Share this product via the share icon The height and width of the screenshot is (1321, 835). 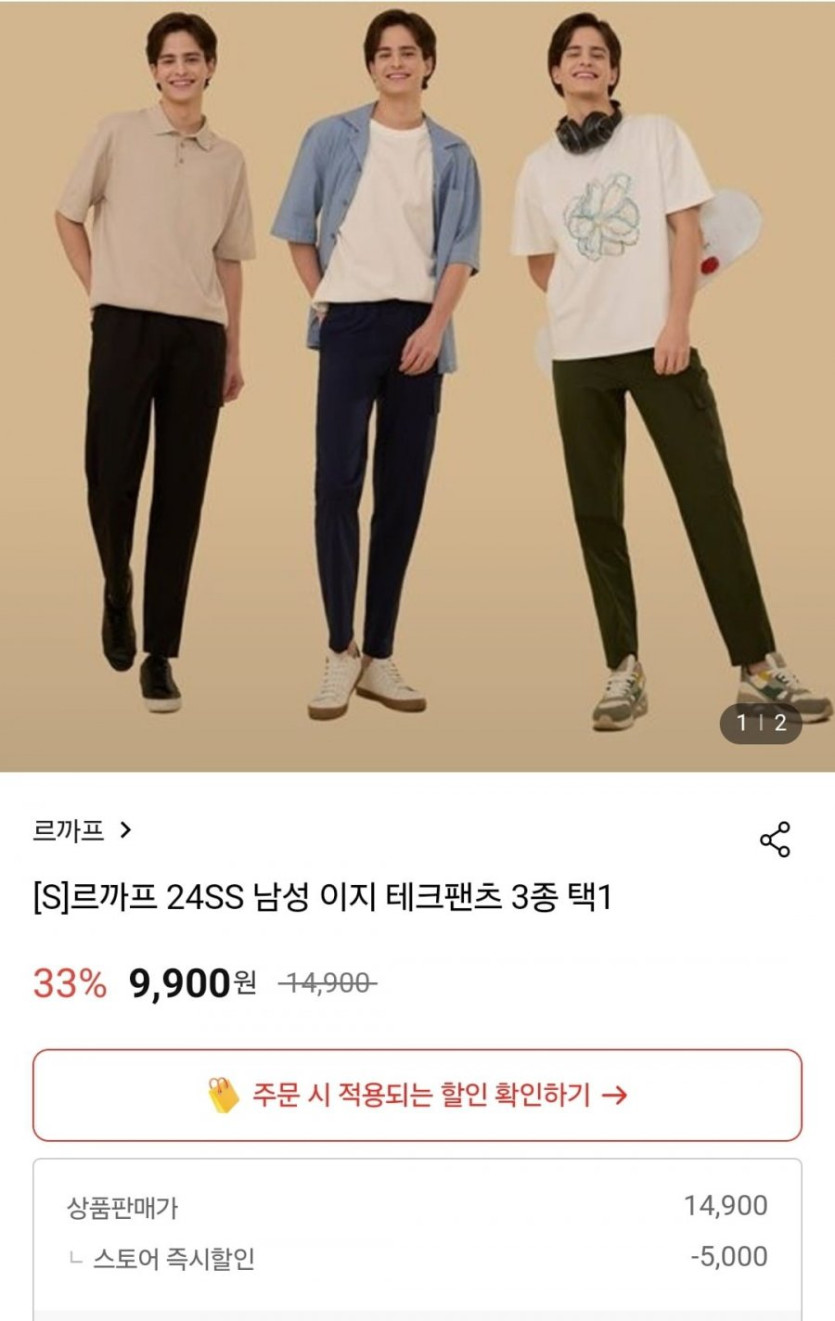[x=775, y=839]
